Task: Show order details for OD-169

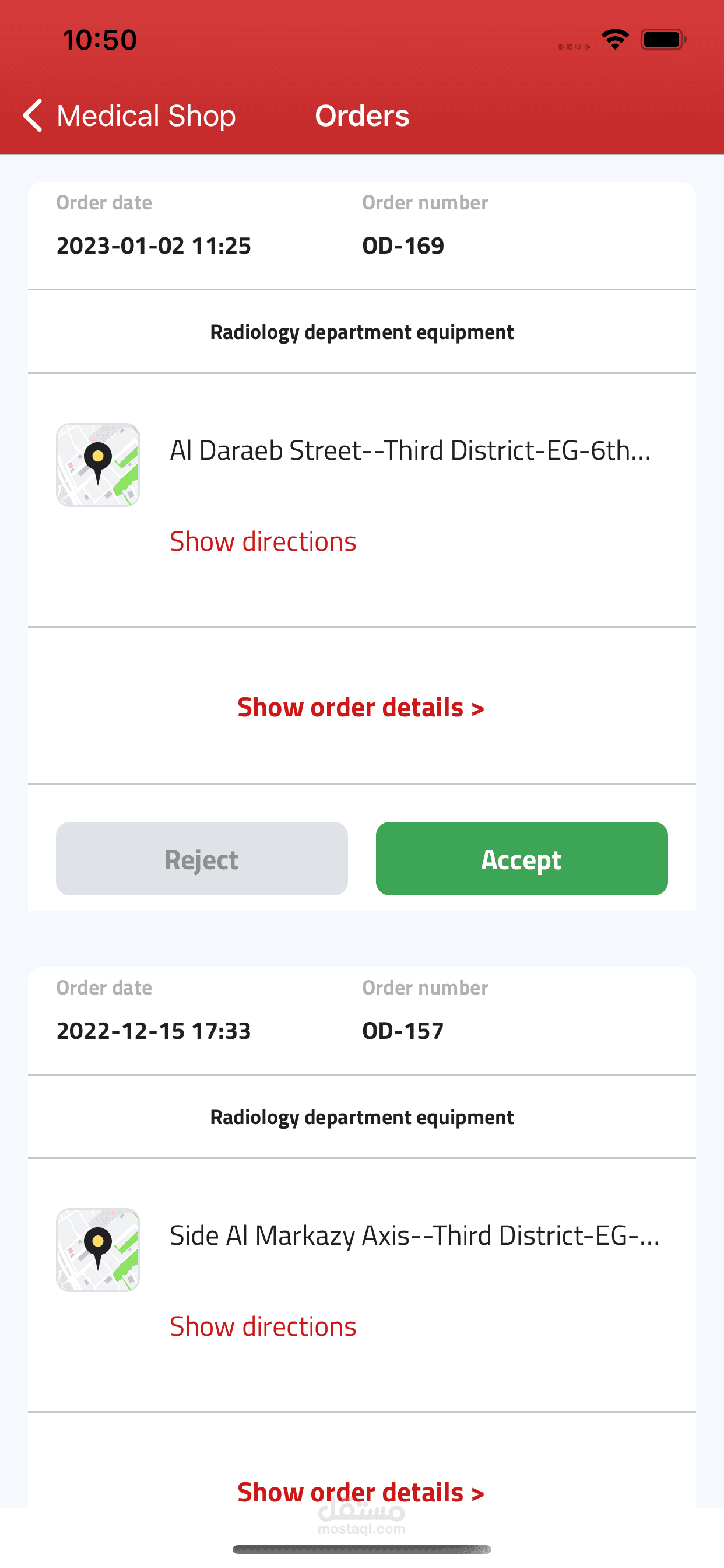Action: click(361, 708)
